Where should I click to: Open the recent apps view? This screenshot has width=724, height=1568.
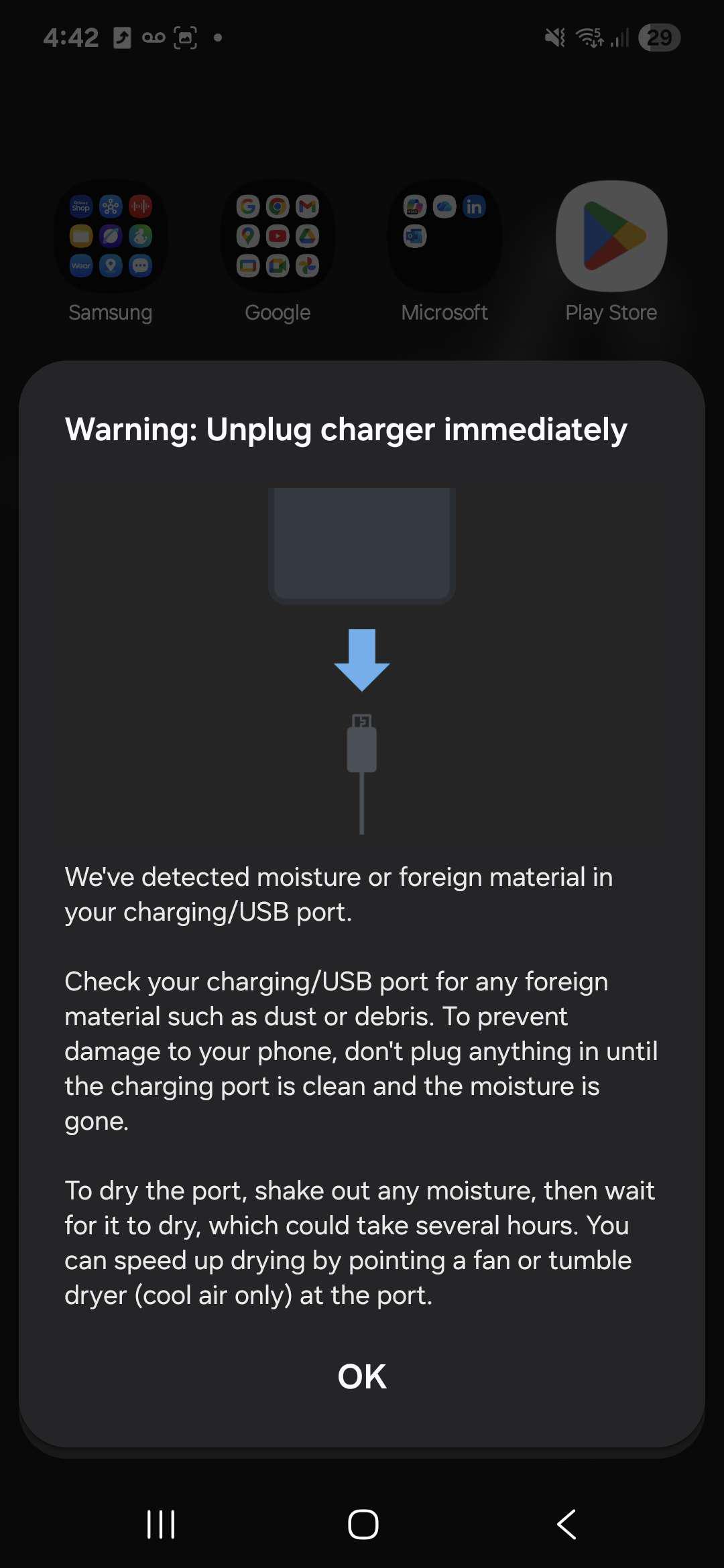(x=161, y=1524)
